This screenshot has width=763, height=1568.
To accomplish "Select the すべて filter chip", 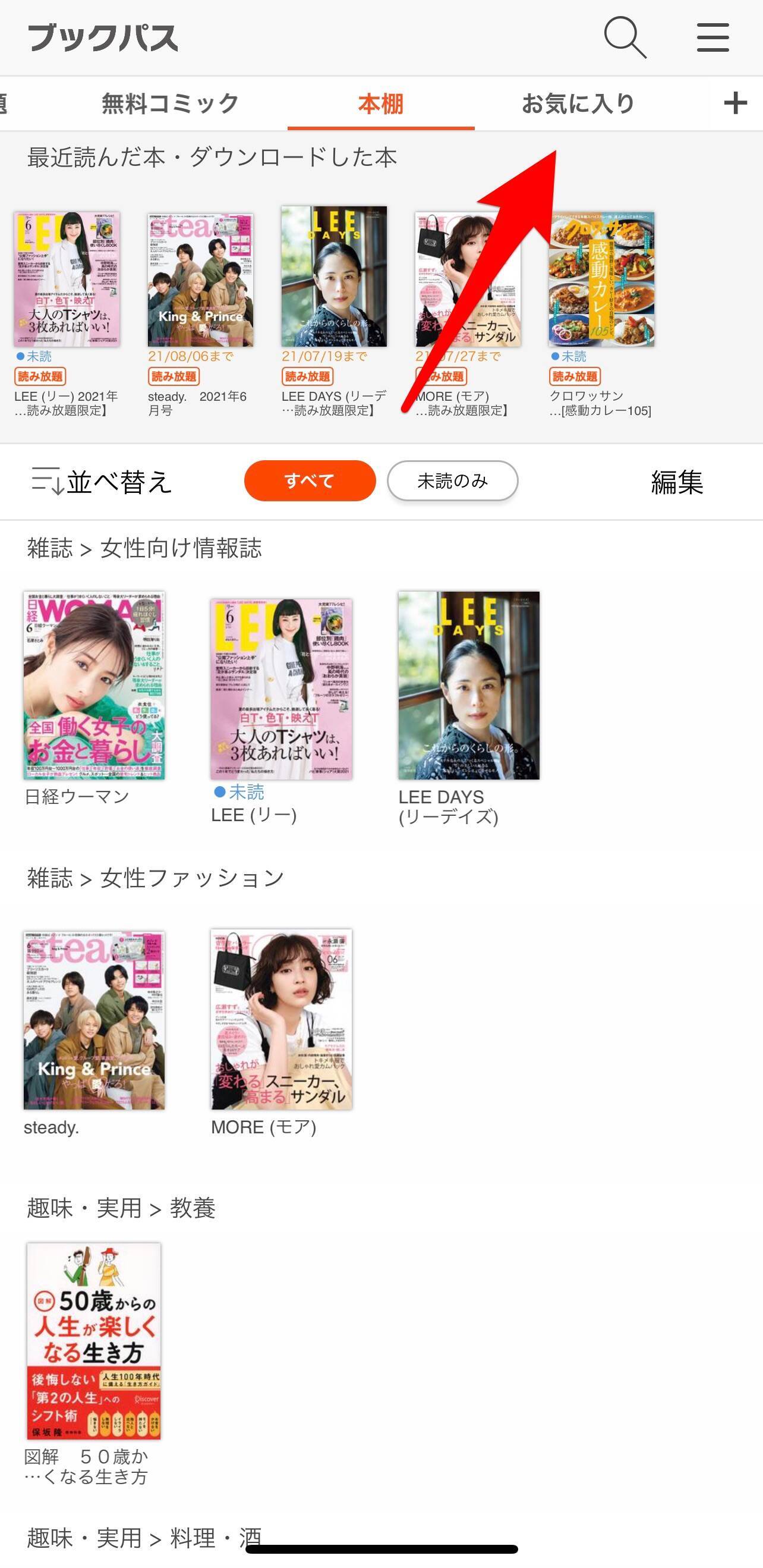I will point(310,481).
